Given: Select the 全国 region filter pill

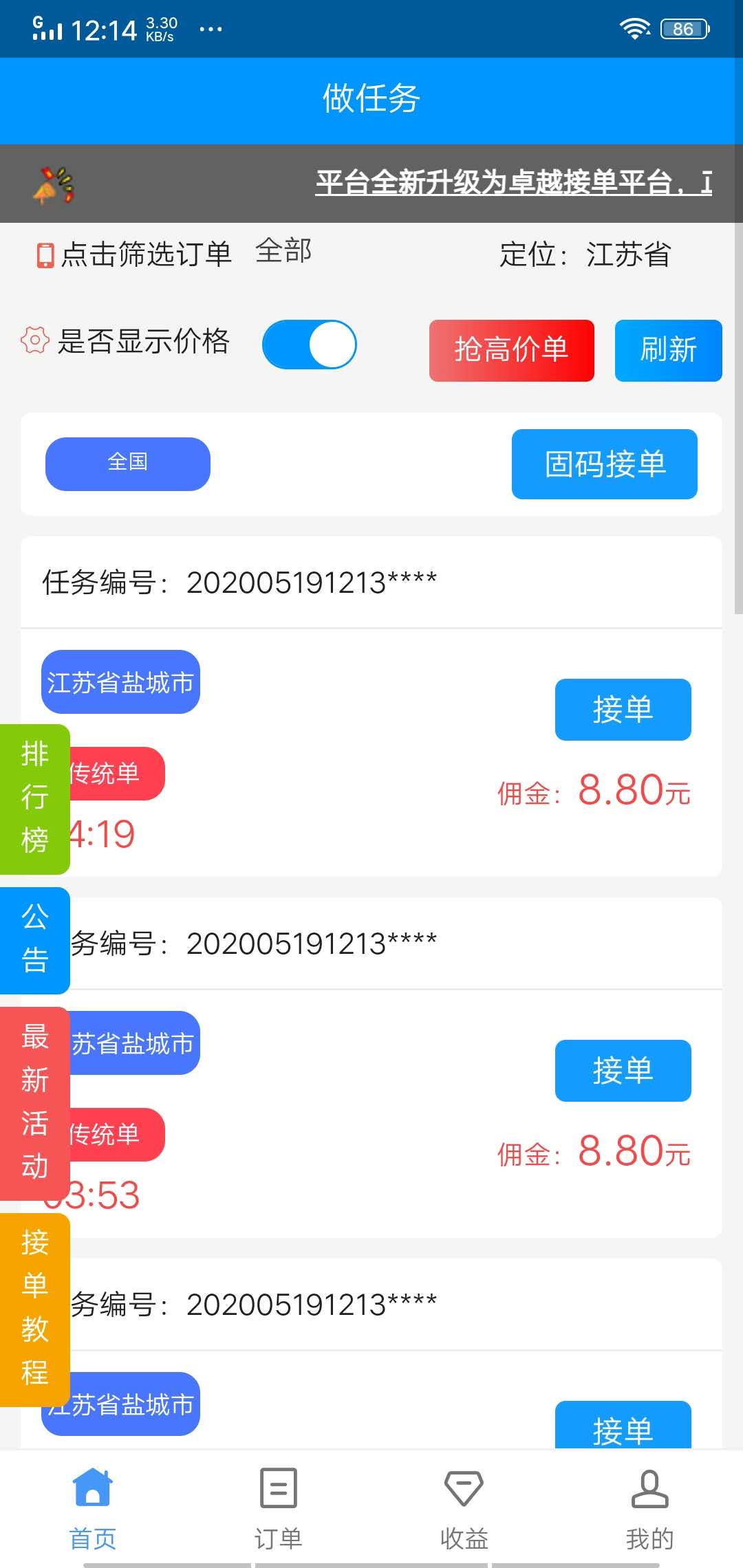Looking at the screenshot, I should pyautogui.click(x=127, y=463).
